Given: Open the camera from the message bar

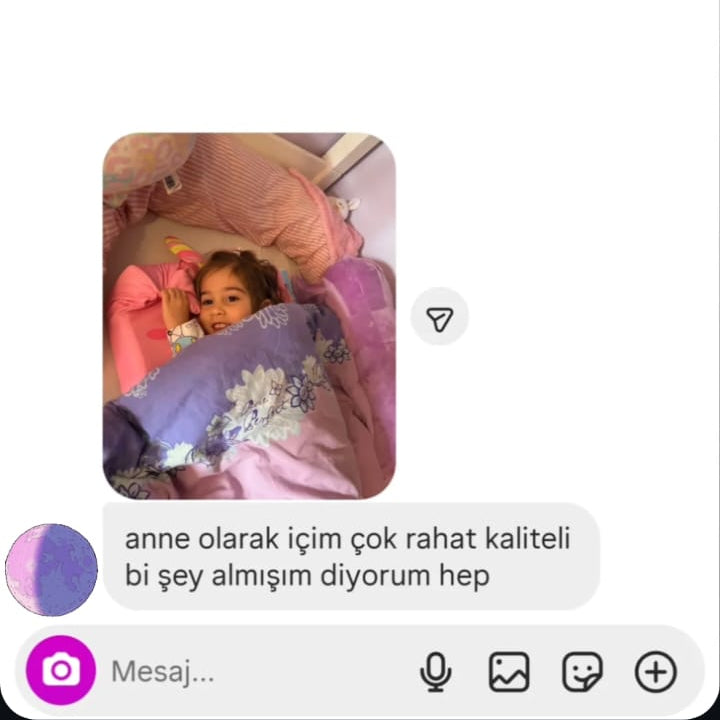Looking at the screenshot, I should pyautogui.click(x=61, y=671).
